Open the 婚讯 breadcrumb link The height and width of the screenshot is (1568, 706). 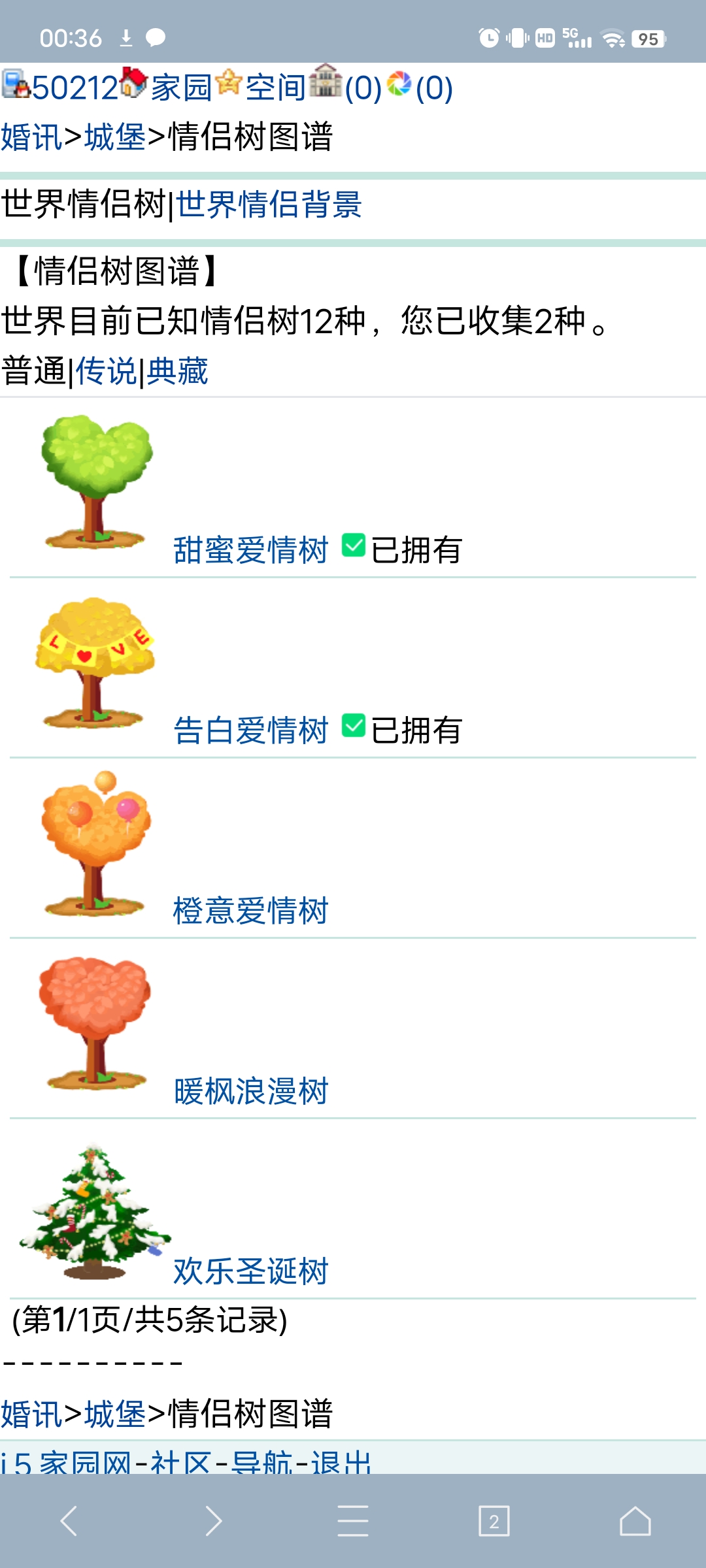coord(33,137)
